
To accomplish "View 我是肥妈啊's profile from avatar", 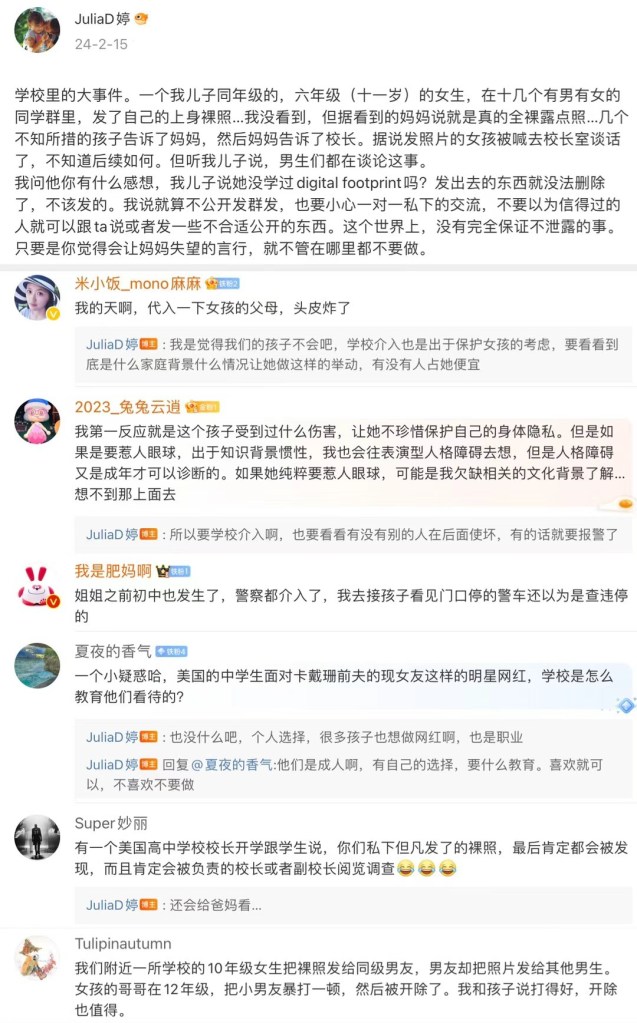I will [37, 586].
